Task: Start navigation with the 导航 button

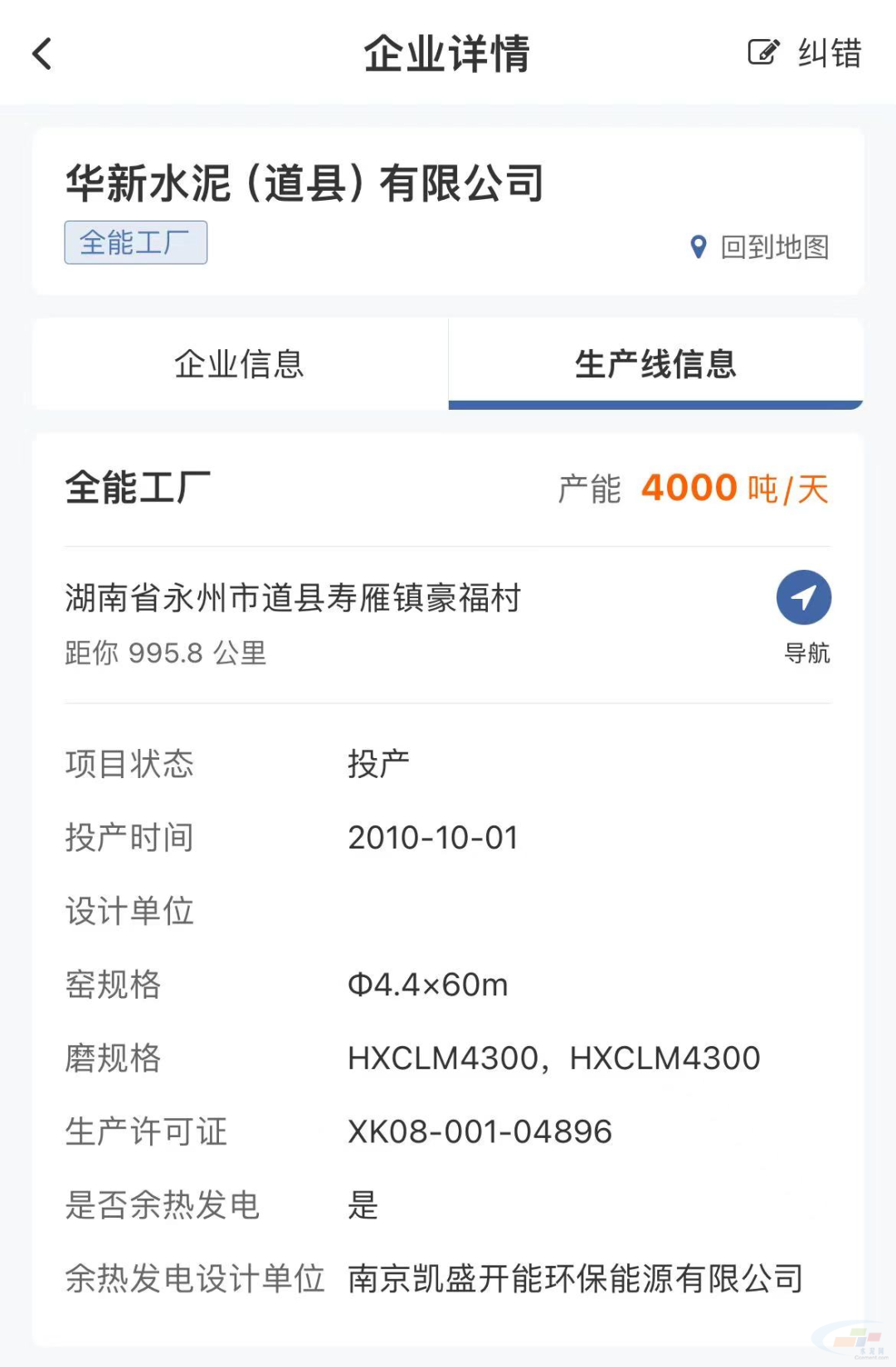Action: click(804, 598)
